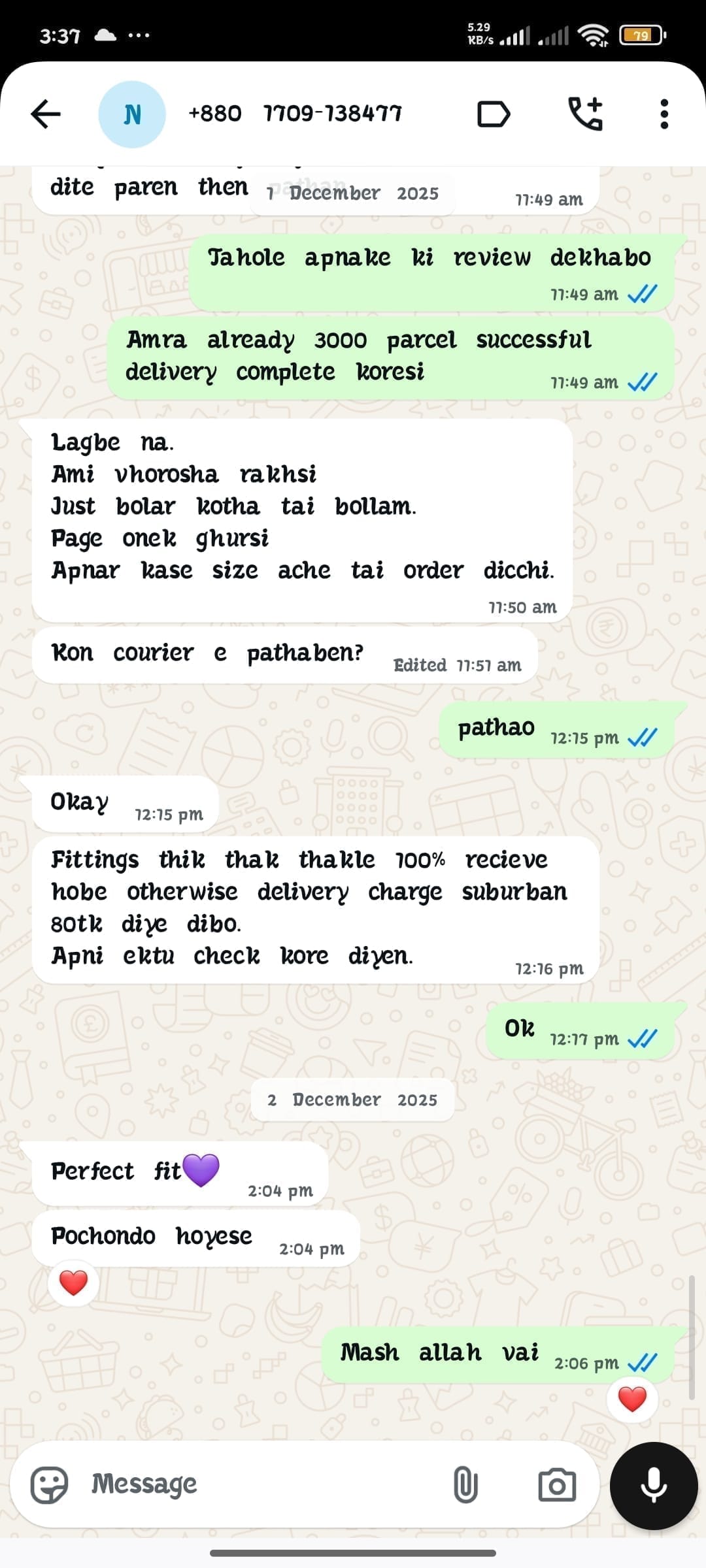Attach a file with the paperclip
The height and width of the screenshot is (1568, 706).
[465, 1484]
